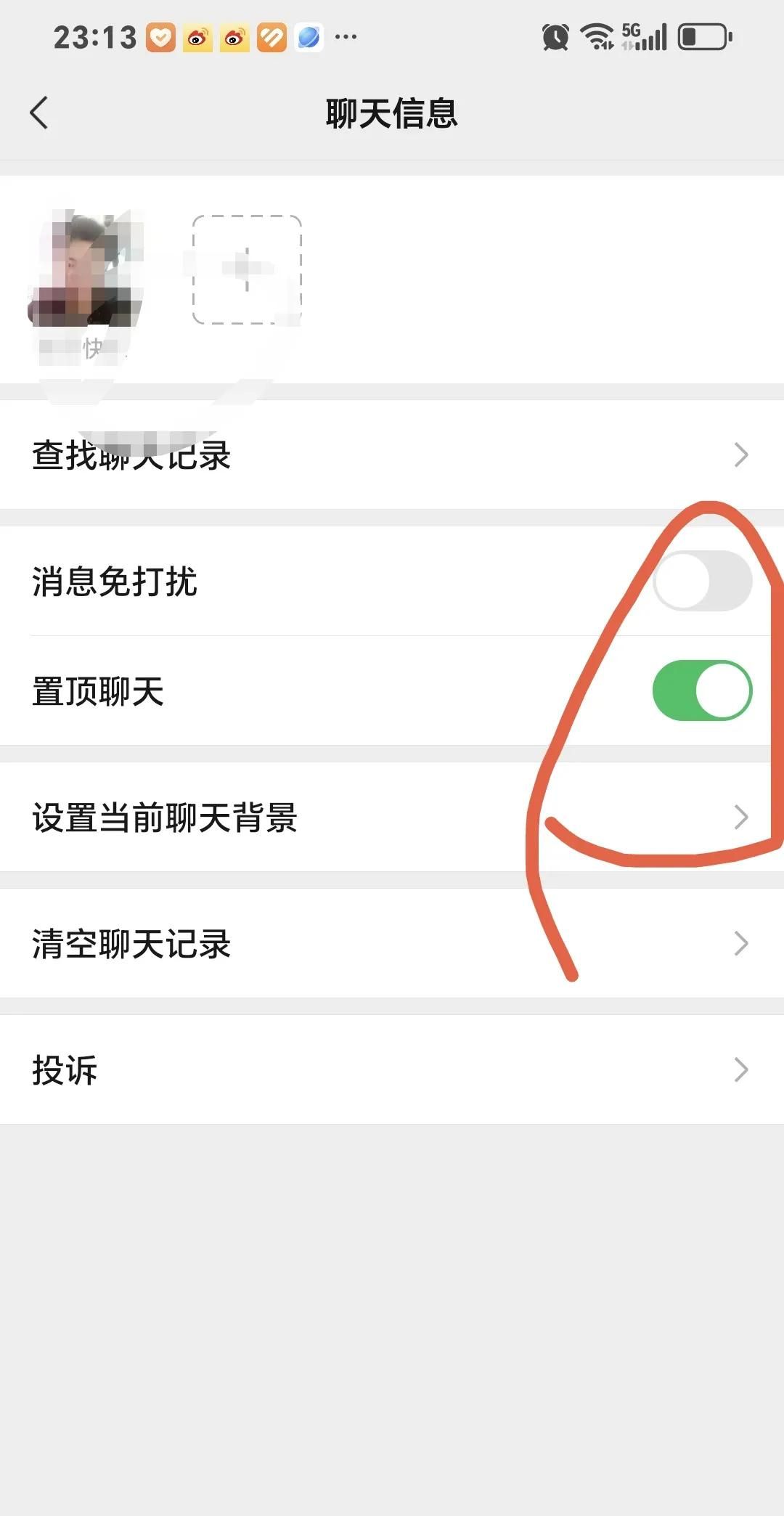
Task: Toggle the sticky chat switch off
Action: [703, 690]
